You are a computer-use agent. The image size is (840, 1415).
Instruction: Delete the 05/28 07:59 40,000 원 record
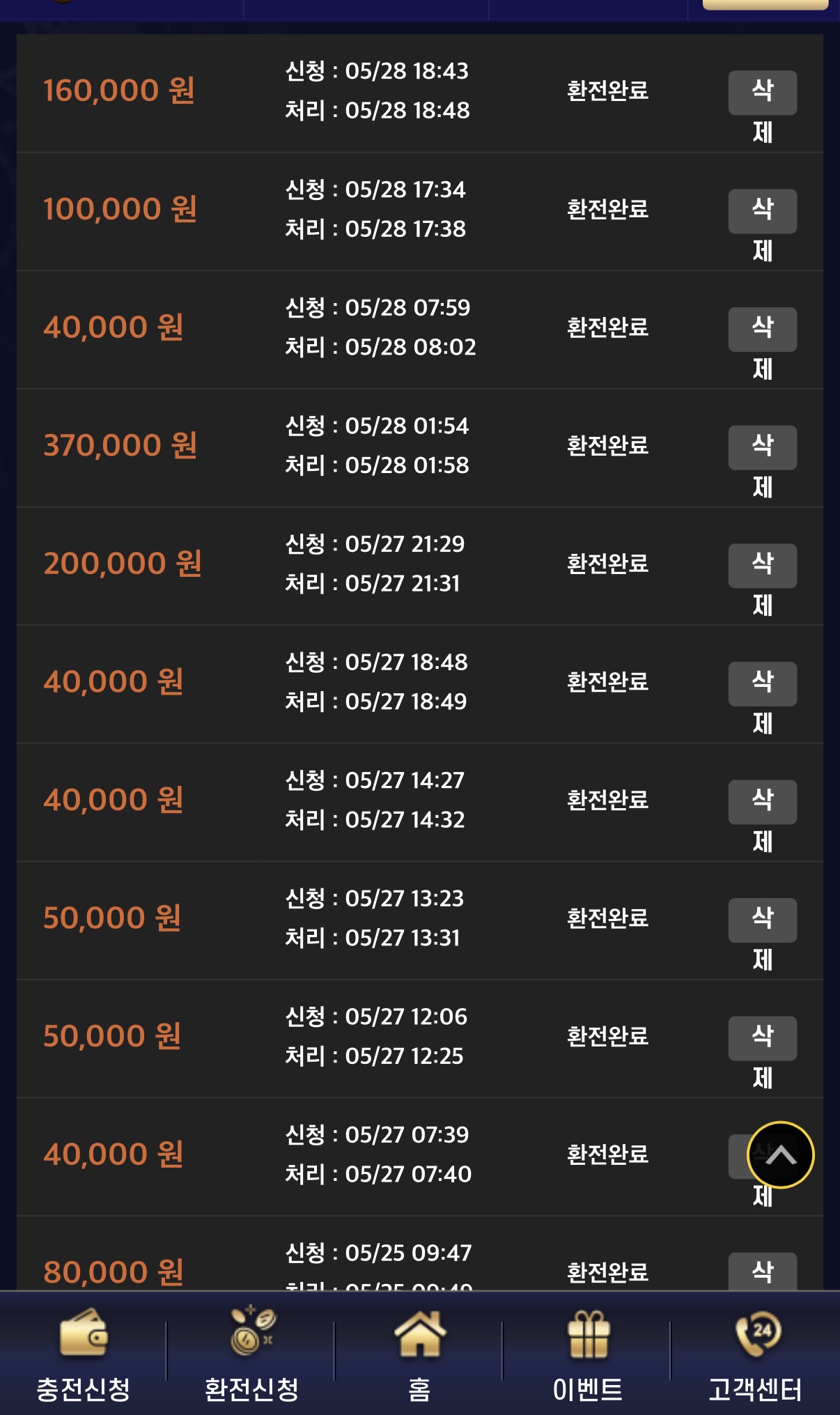point(762,329)
